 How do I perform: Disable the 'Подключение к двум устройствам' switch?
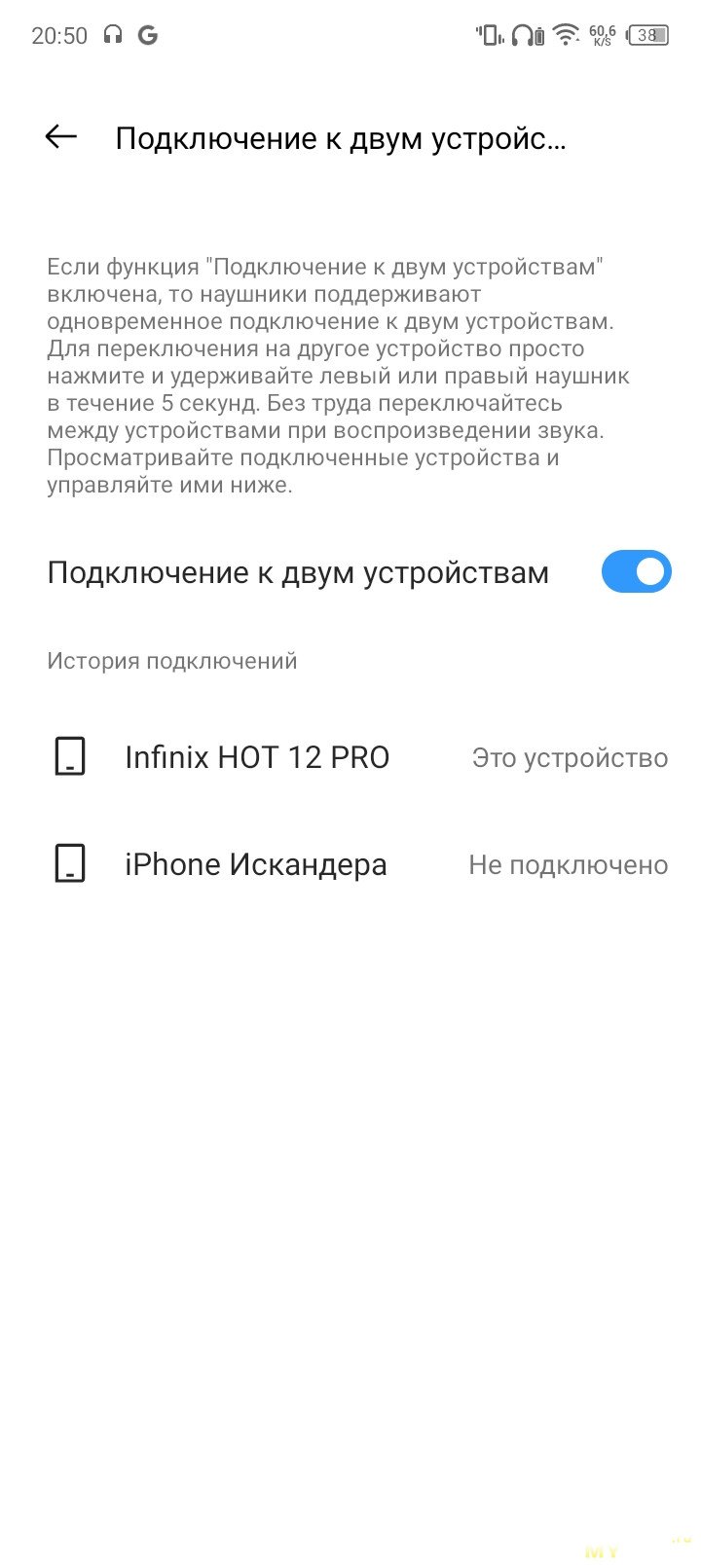pos(636,572)
